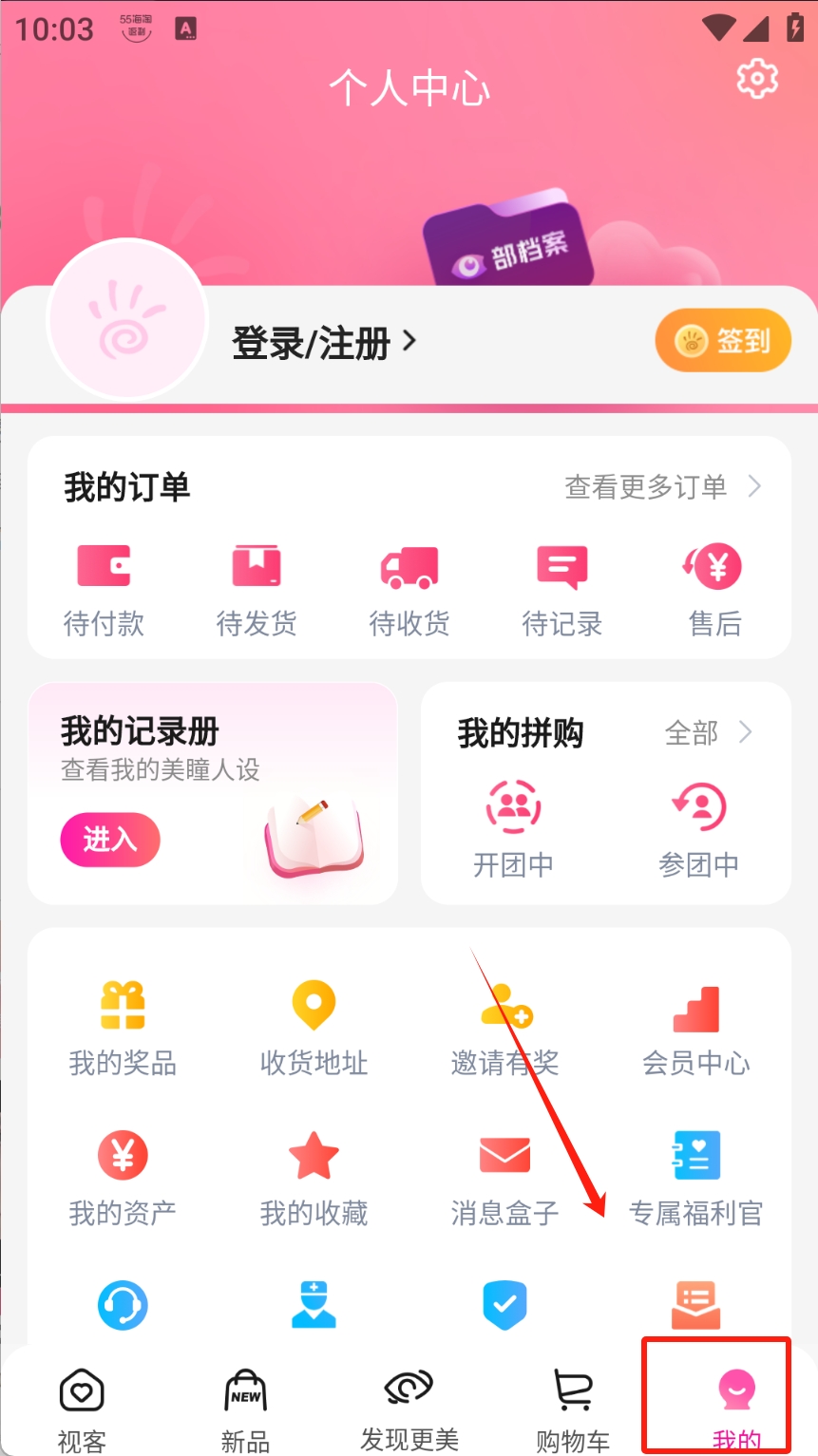818x1456 pixels.
Task: Manage 收货地址 shipping addresses
Action: [314, 1029]
